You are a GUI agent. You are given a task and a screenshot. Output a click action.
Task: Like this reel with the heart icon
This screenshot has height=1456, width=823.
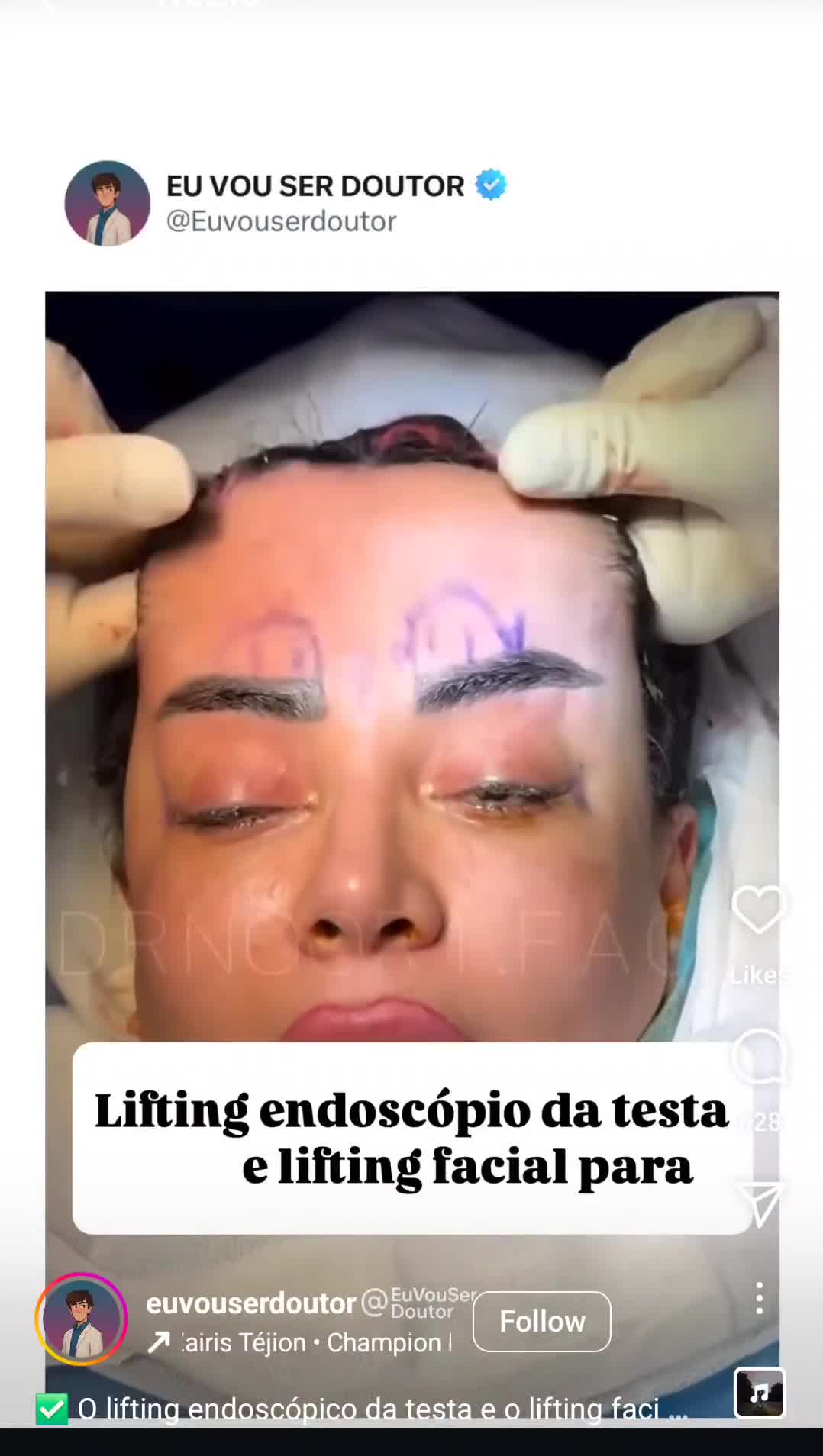[758, 910]
